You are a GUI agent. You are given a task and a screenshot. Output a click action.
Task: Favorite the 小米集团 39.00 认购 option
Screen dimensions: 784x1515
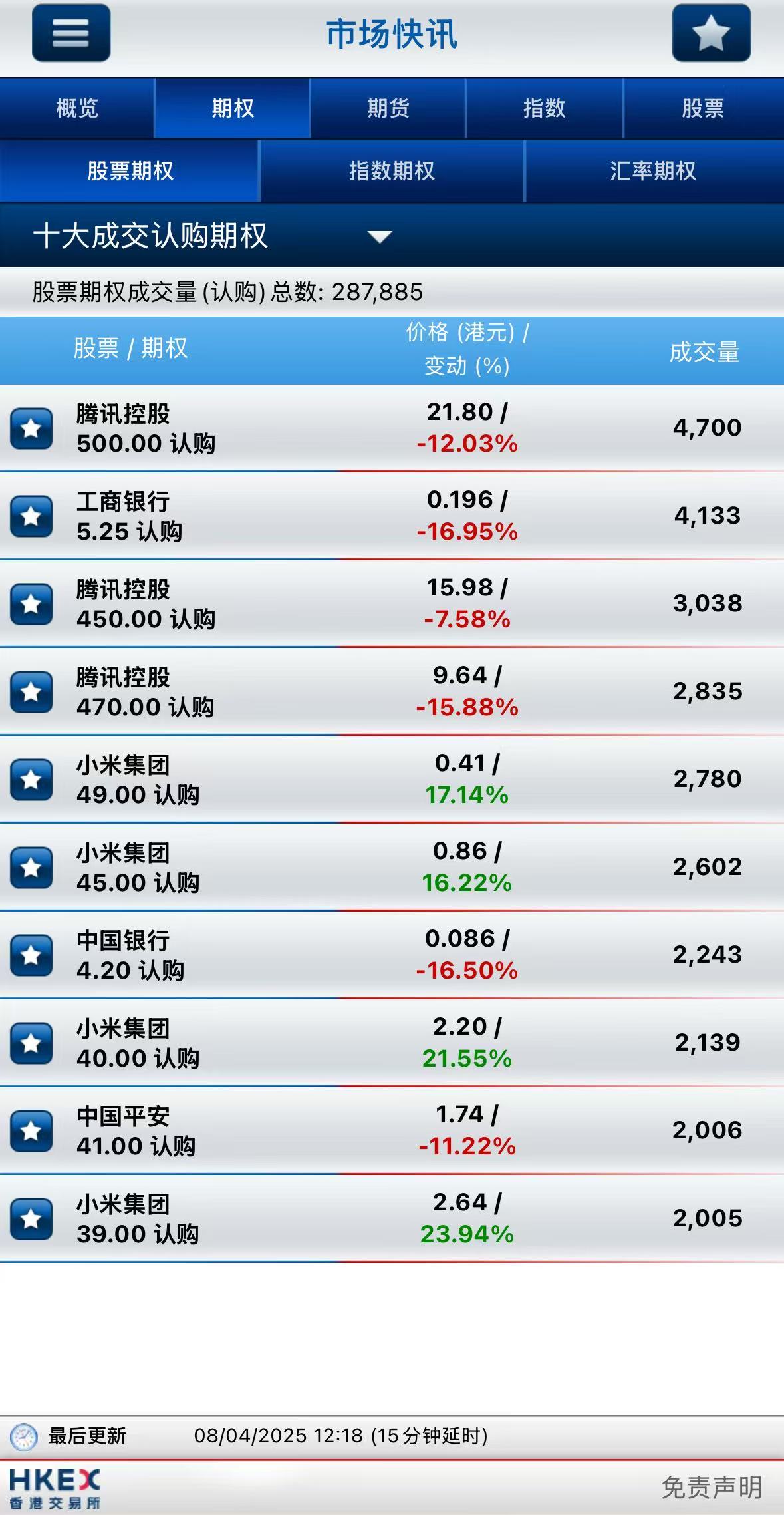[31, 1218]
